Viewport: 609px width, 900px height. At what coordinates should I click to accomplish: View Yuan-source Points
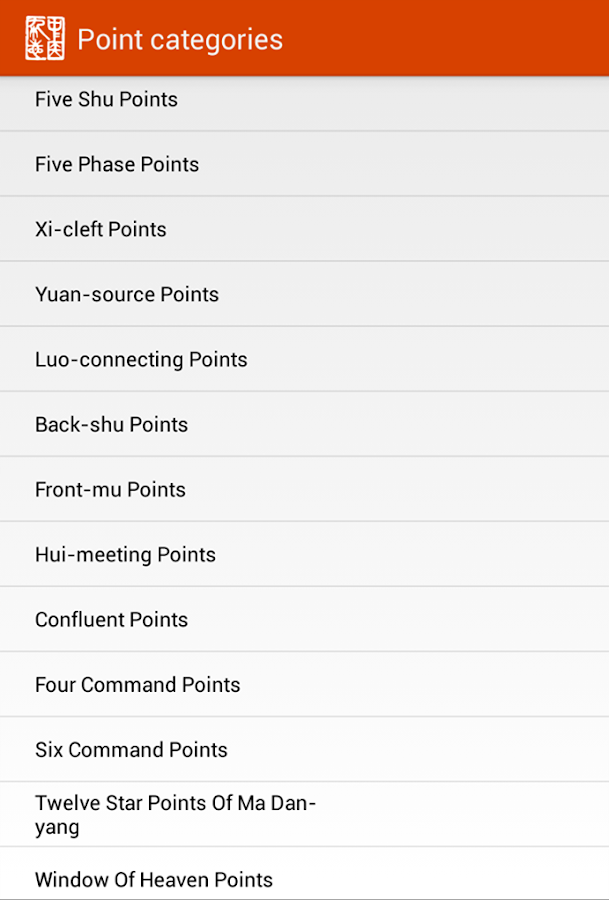click(127, 295)
